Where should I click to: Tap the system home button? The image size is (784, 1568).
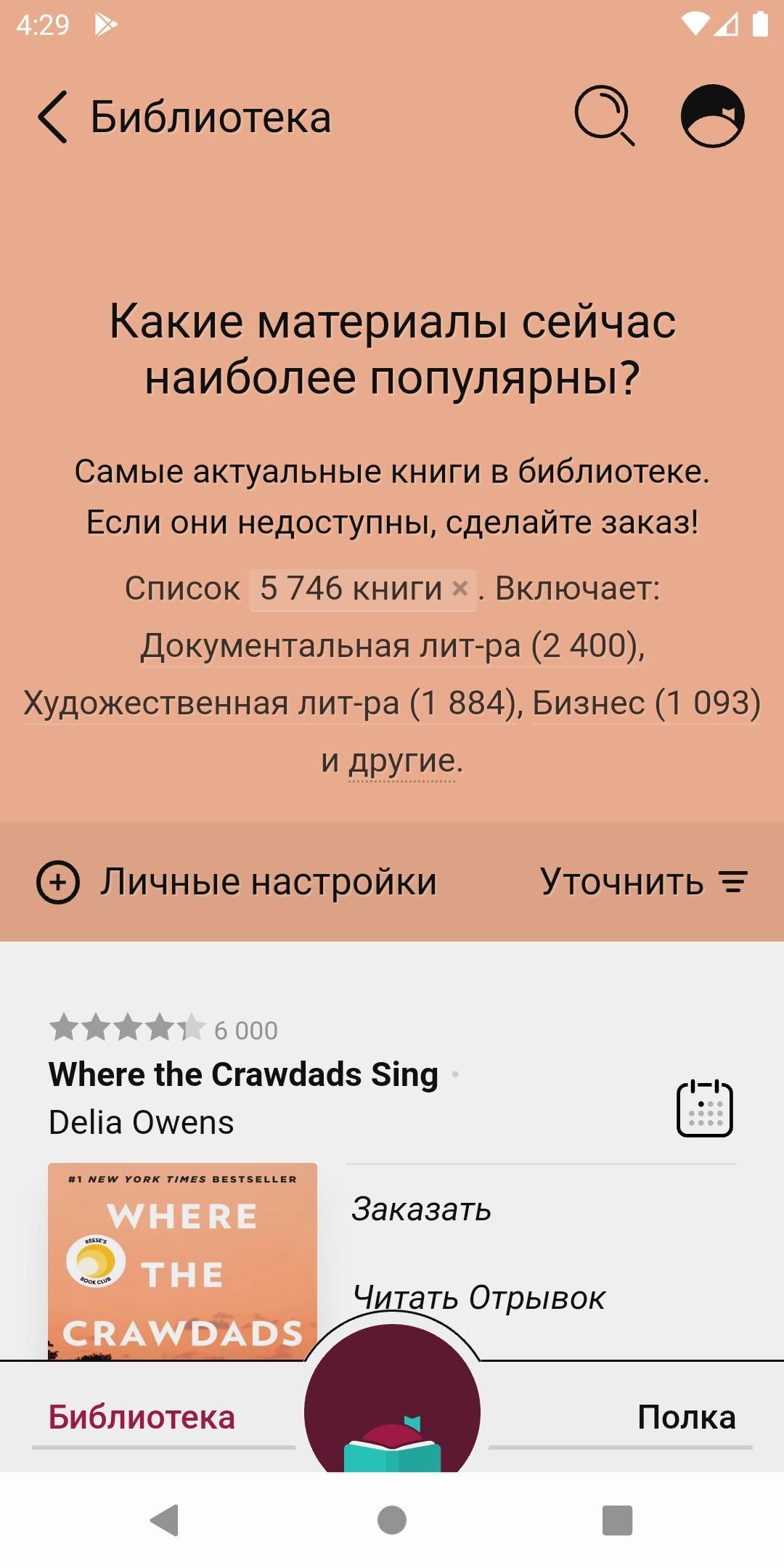tap(392, 1520)
